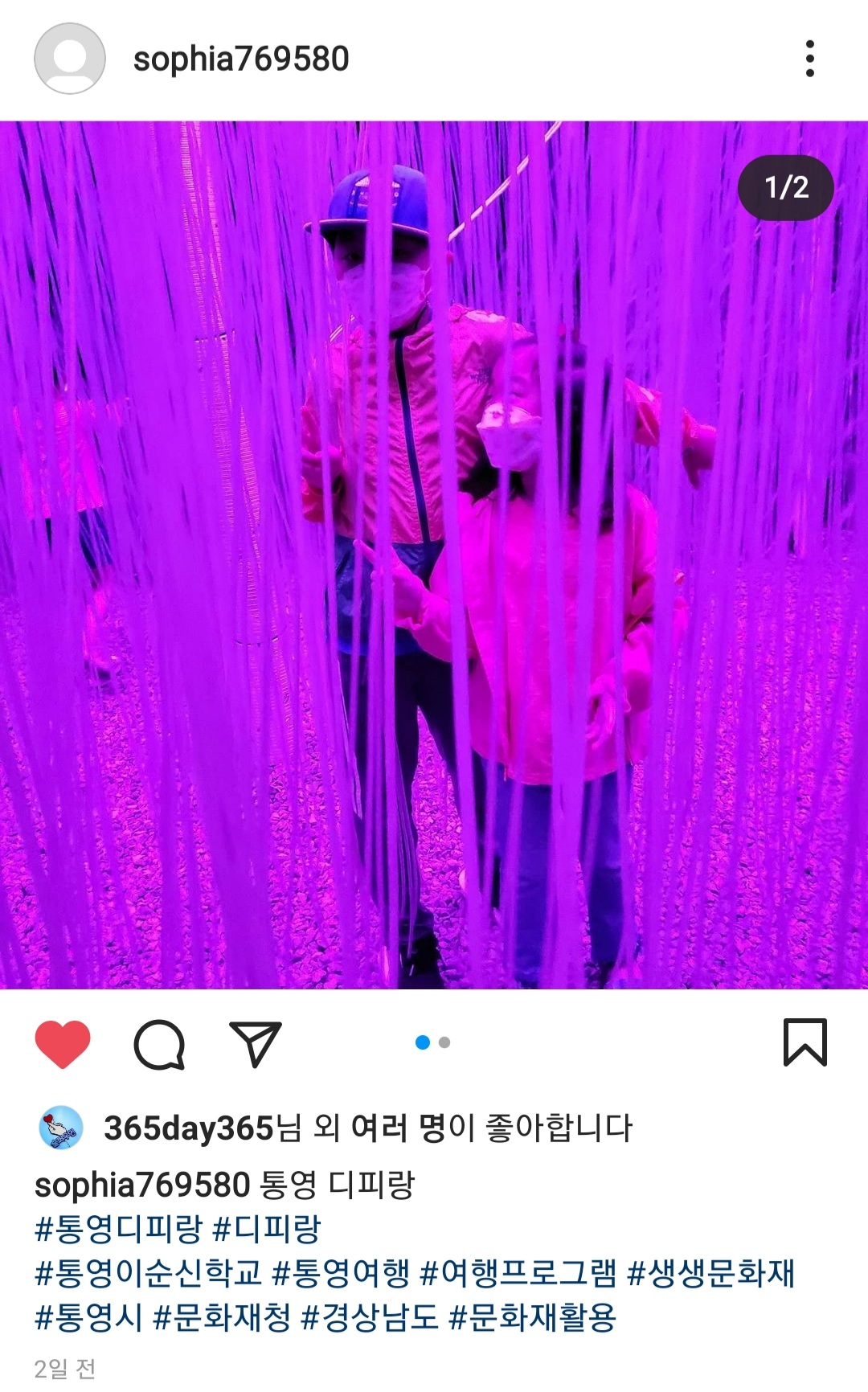Open the #여행프로그램 hashtag

[x=518, y=1273]
